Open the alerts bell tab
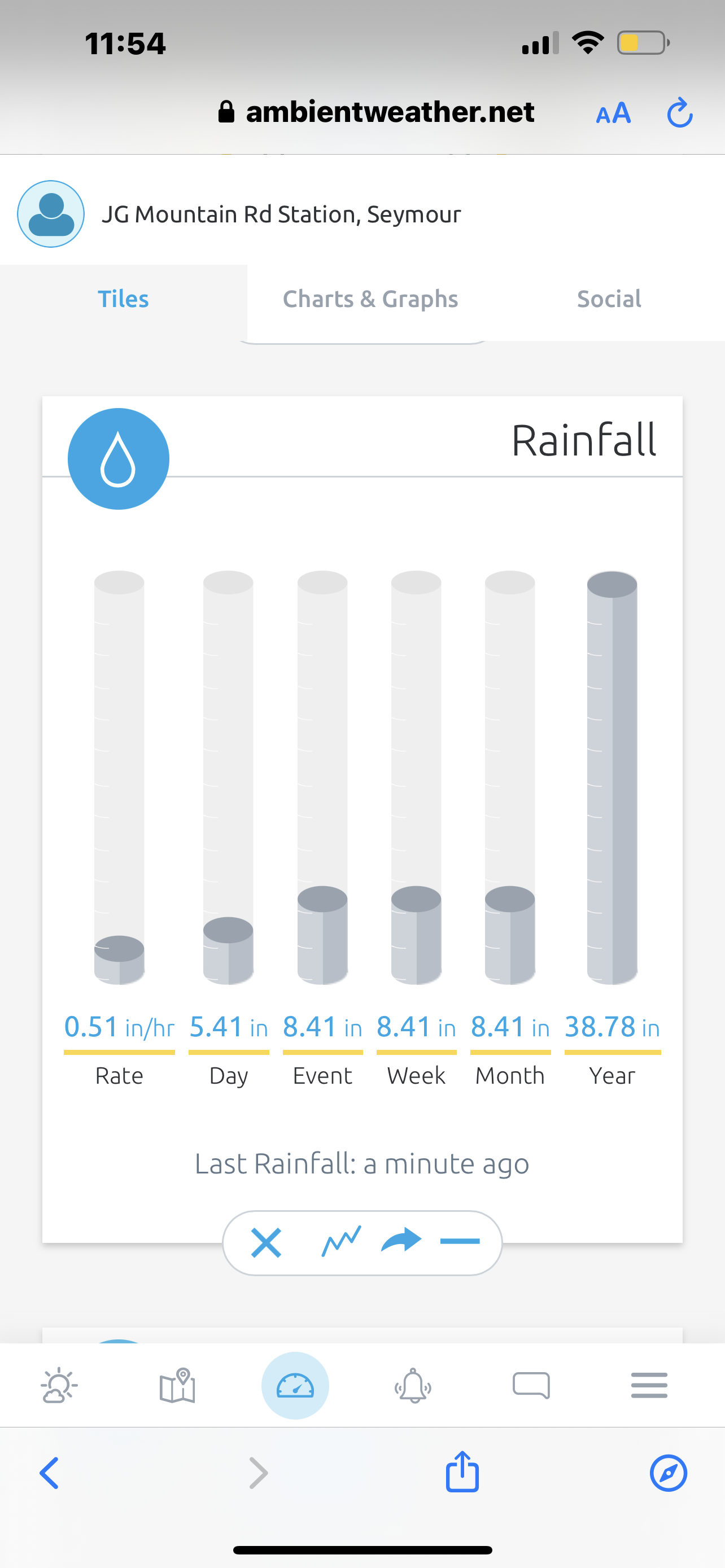The image size is (725, 1568). 413,1386
